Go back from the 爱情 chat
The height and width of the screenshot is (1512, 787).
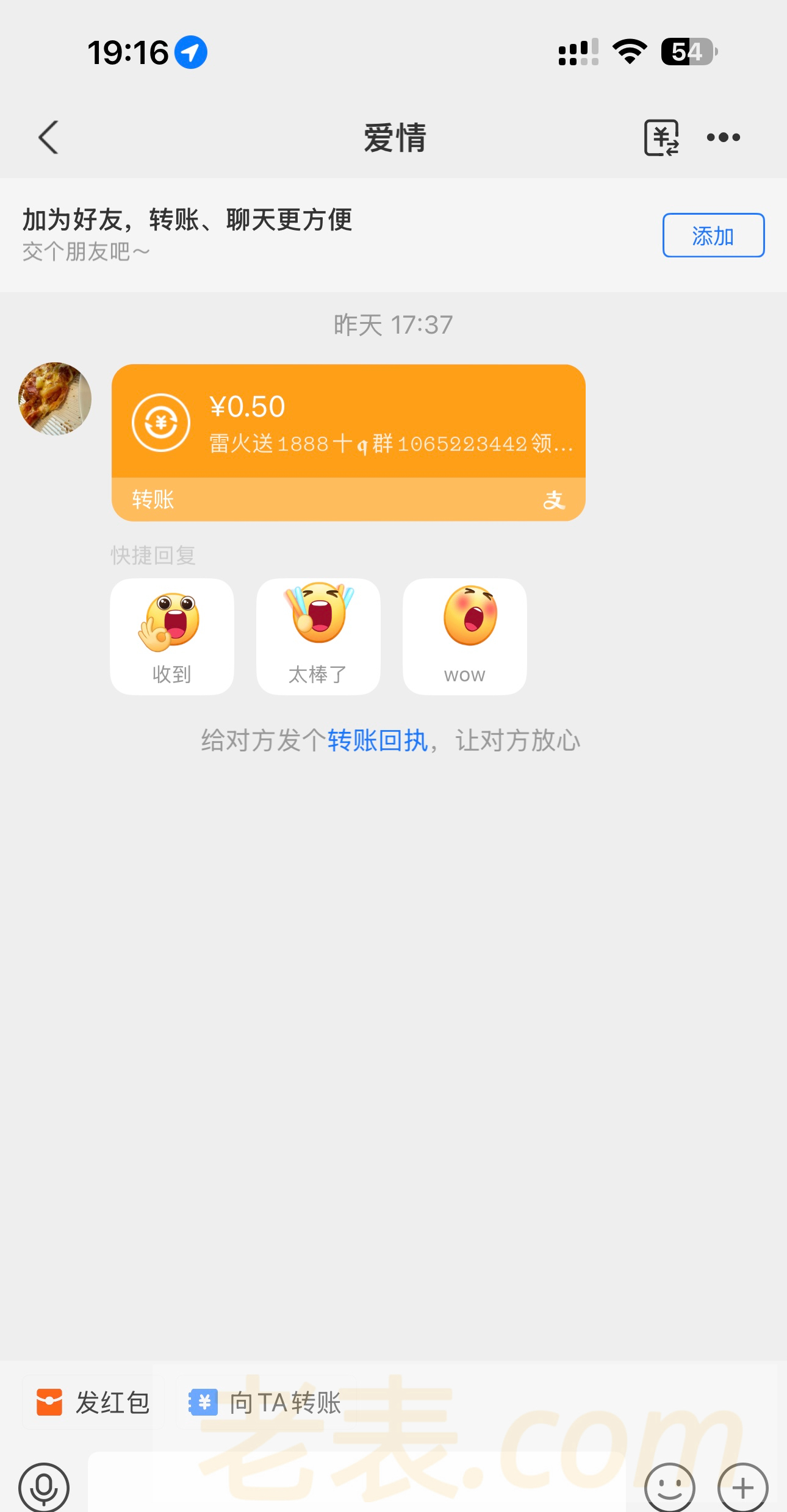(x=48, y=137)
